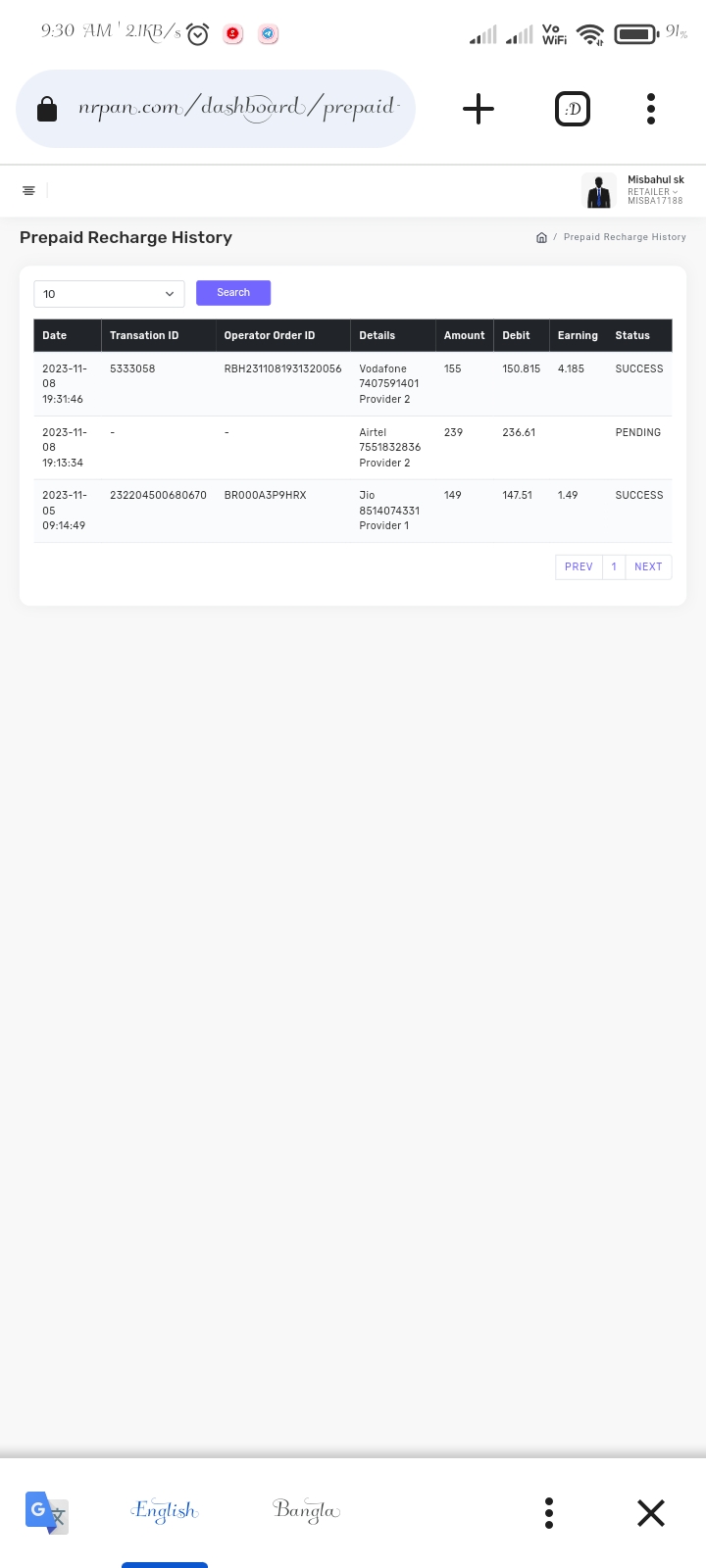The image size is (706, 1568).
Task: Go to the NEXT page
Action: 648,566
